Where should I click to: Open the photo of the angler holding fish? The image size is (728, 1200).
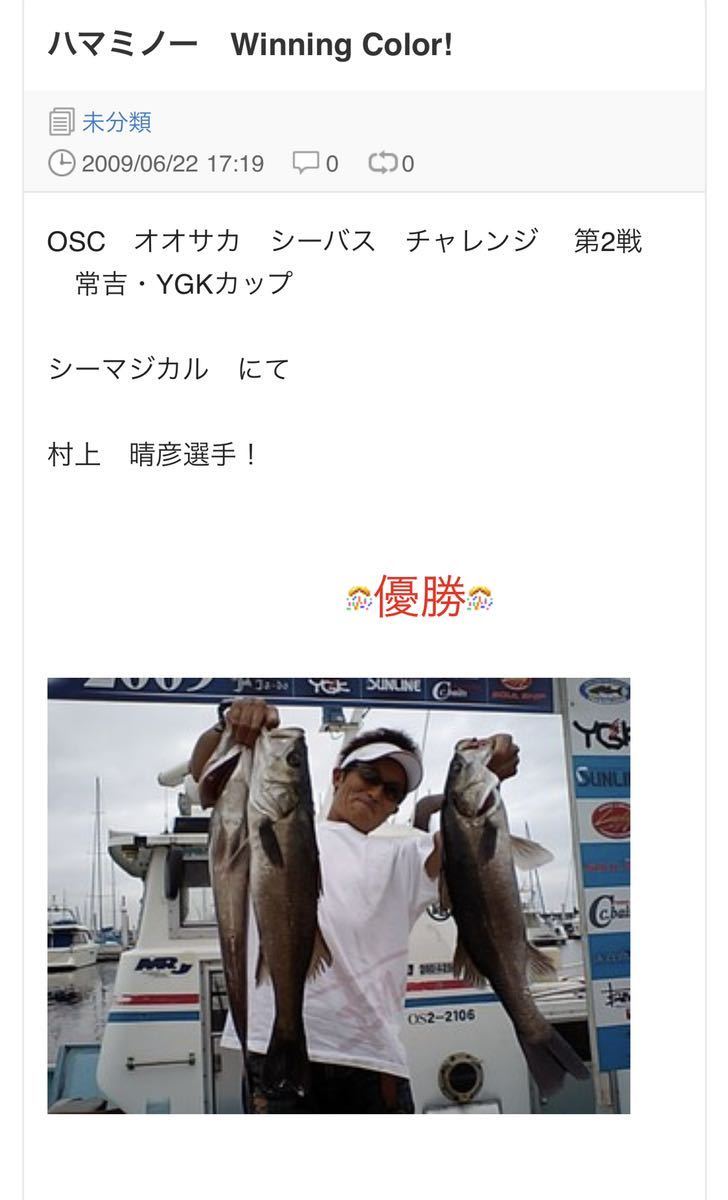[339, 896]
